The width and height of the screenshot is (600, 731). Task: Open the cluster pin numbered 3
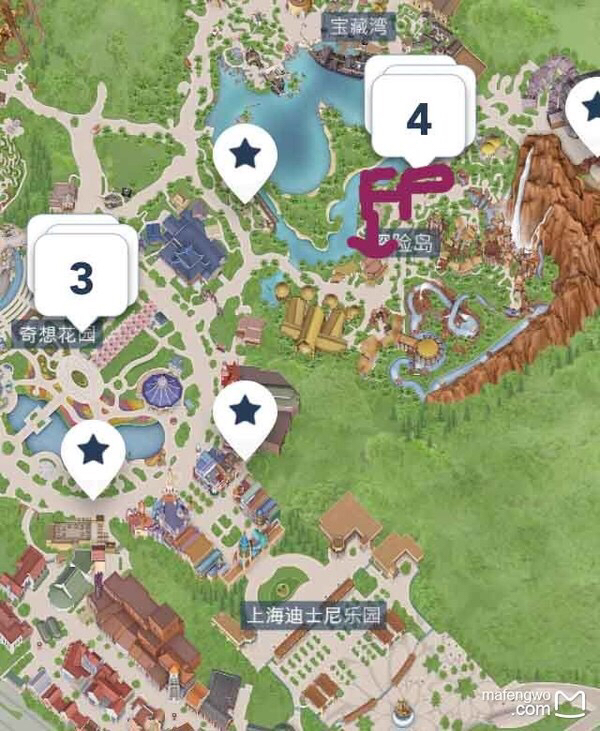click(84, 274)
